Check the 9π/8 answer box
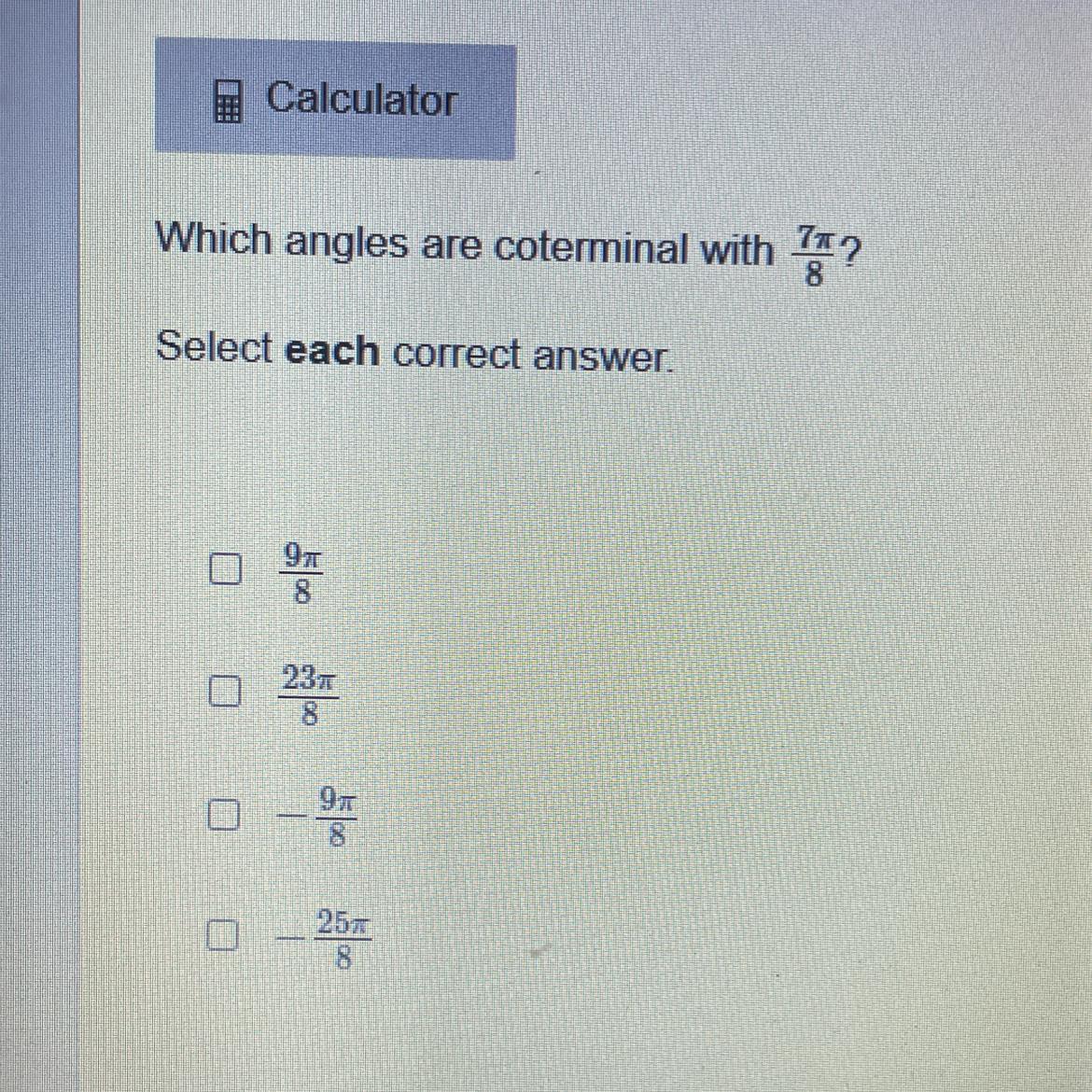This screenshot has width=1092, height=1092. (226, 569)
